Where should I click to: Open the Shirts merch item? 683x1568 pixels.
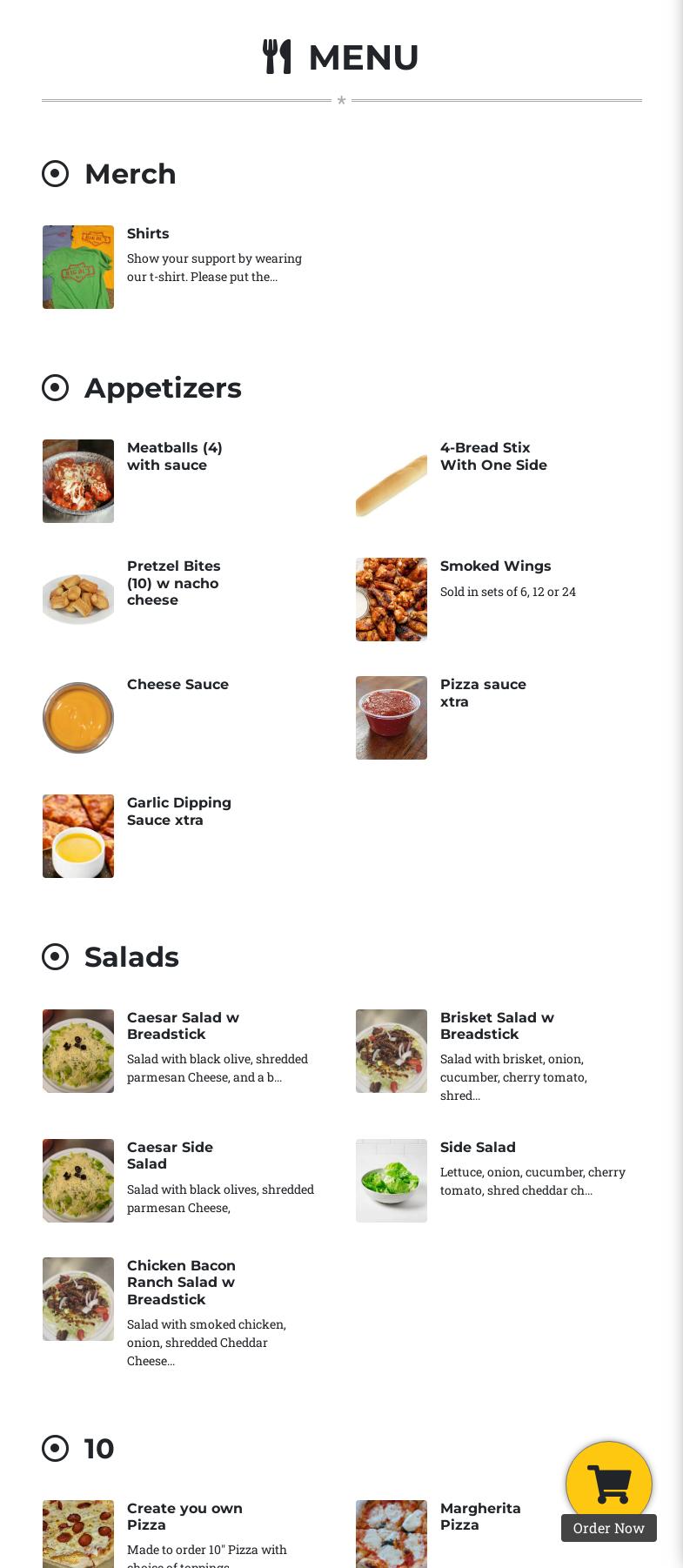(148, 234)
